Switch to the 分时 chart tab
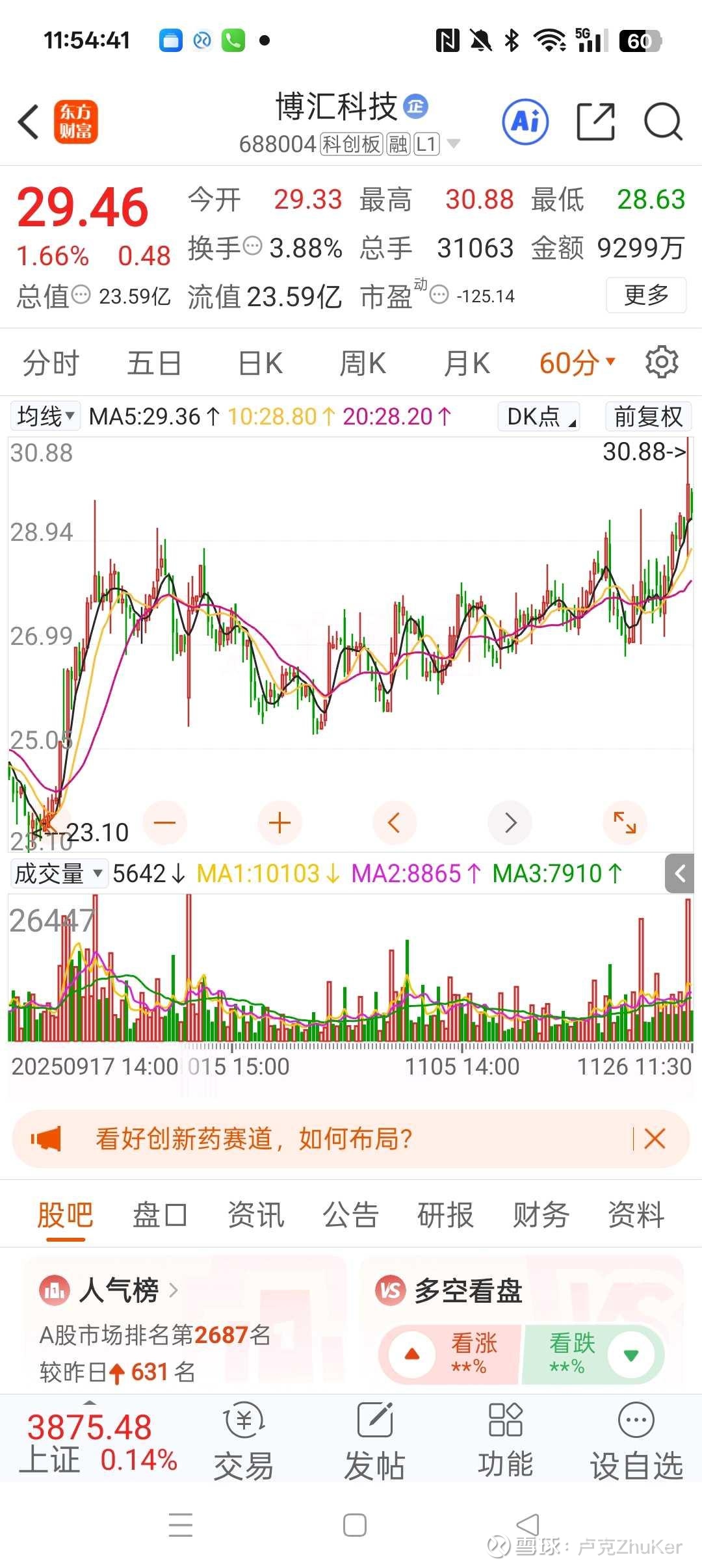The width and height of the screenshot is (702, 1568). tap(51, 363)
